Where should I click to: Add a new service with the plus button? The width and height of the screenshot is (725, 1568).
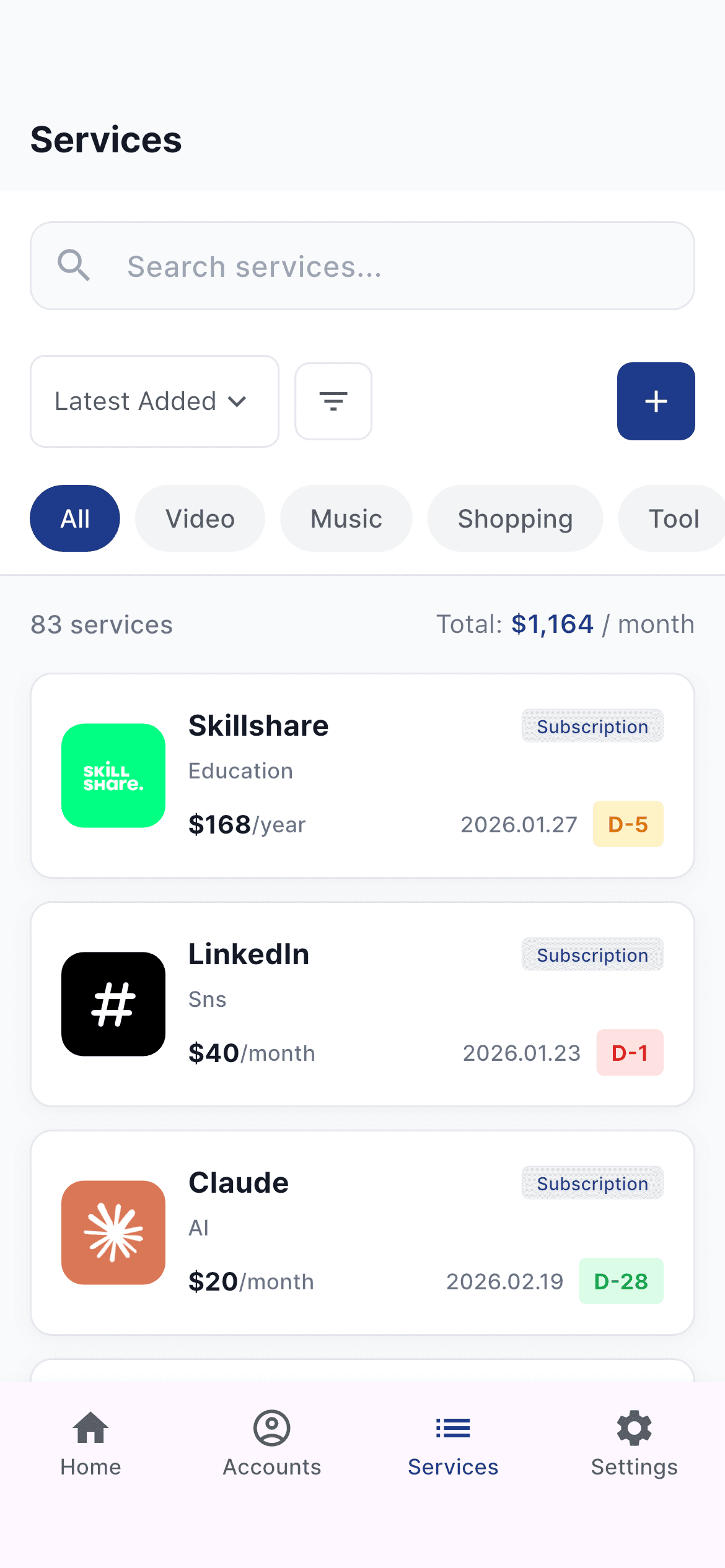pos(656,401)
